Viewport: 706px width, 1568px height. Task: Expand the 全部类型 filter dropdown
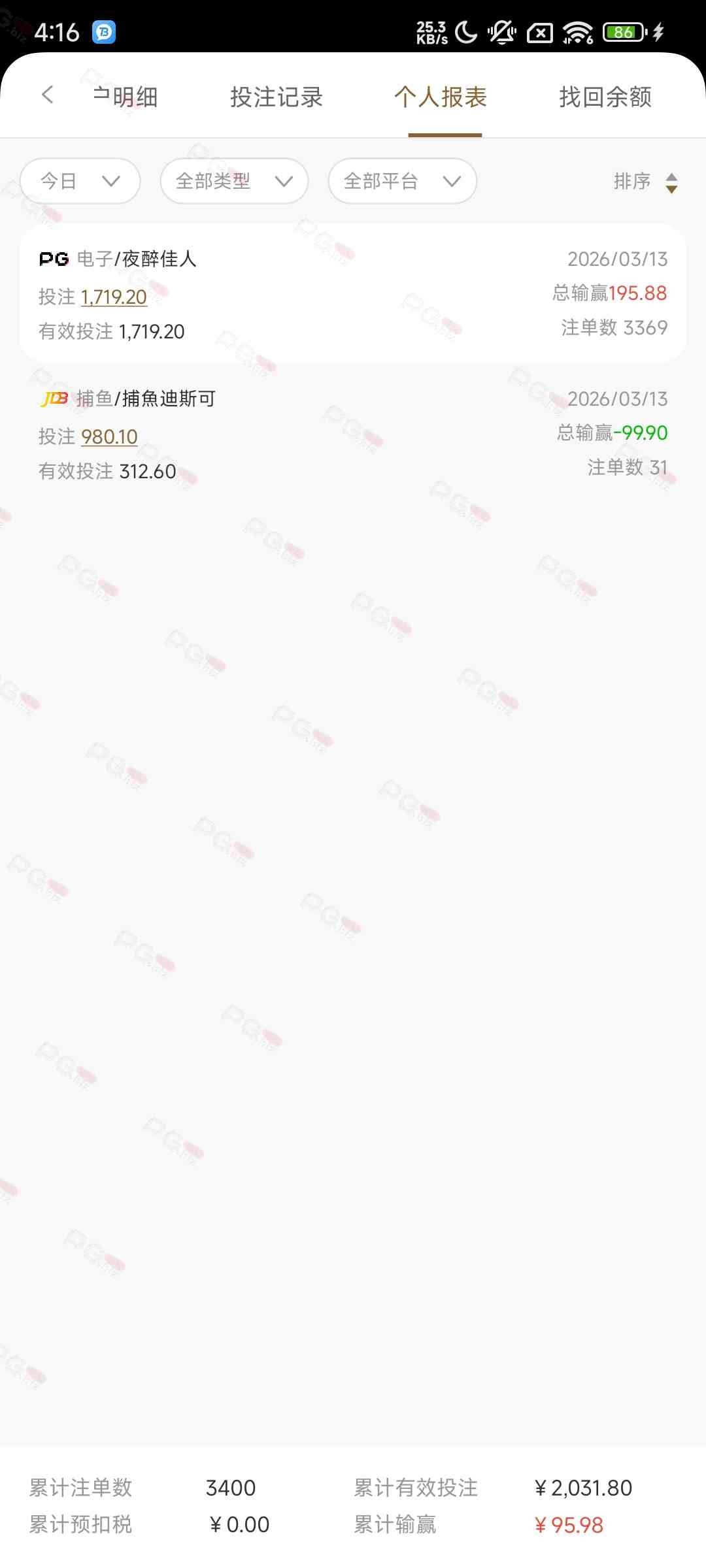click(x=234, y=181)
